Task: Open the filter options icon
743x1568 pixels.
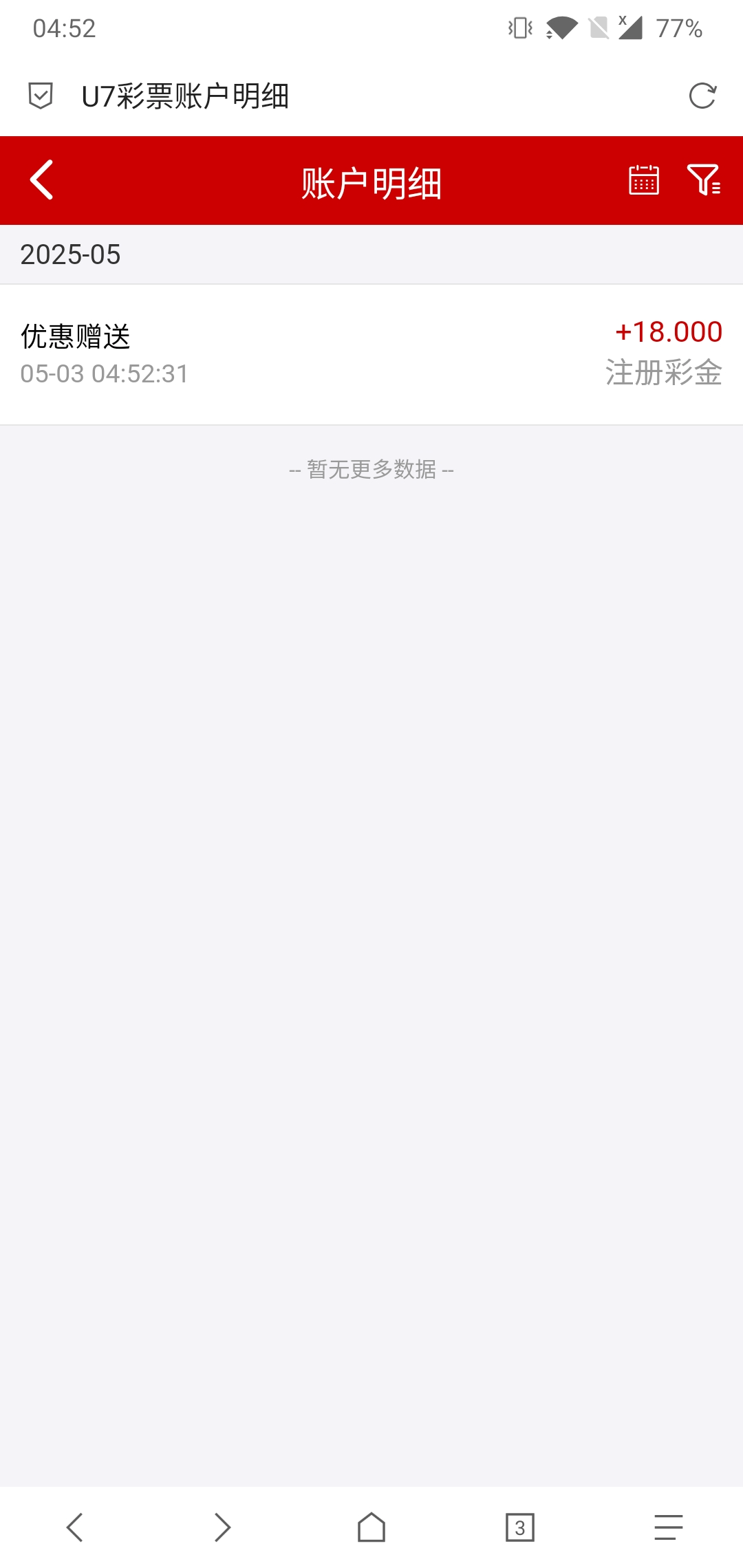Action: click(x=704, y=180)
